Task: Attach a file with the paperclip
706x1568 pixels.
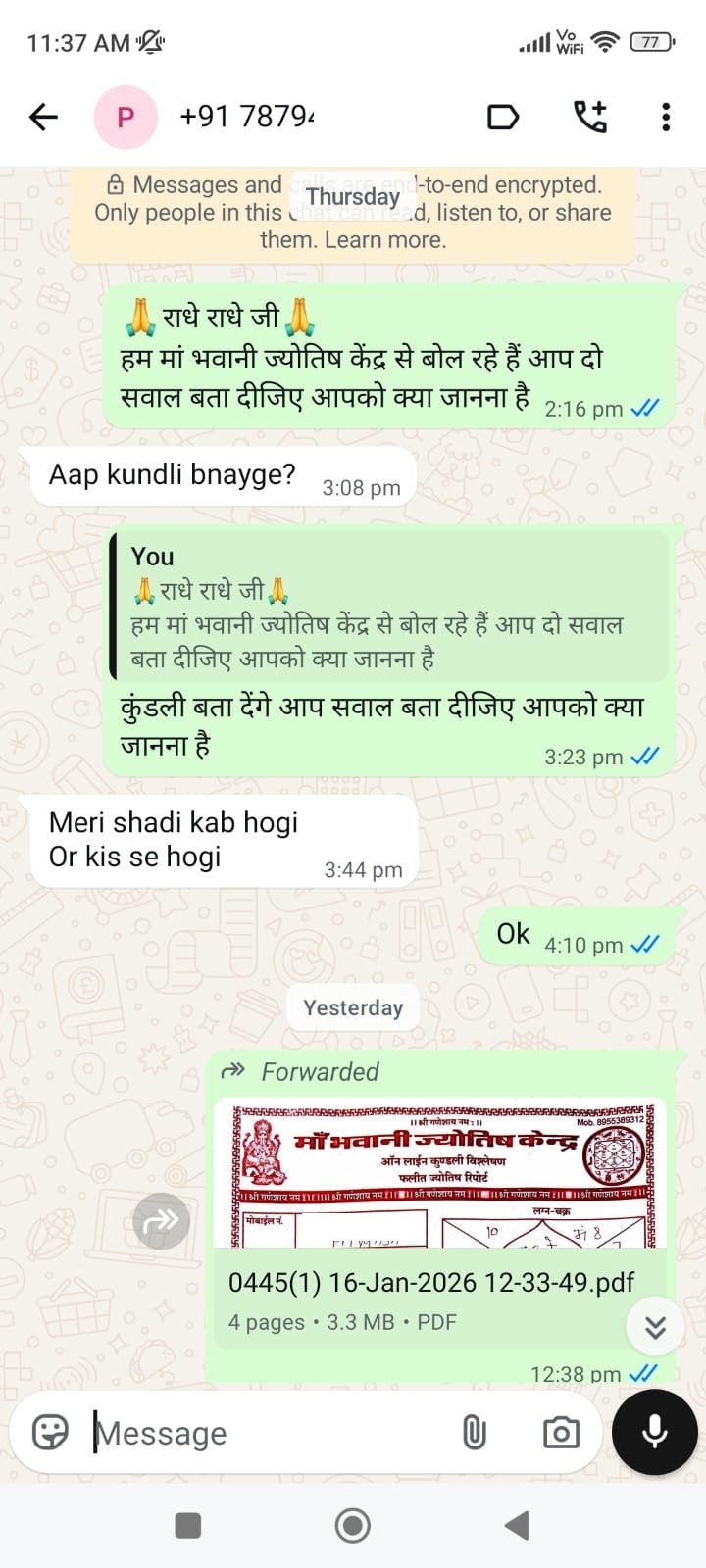Action: 474,1433
